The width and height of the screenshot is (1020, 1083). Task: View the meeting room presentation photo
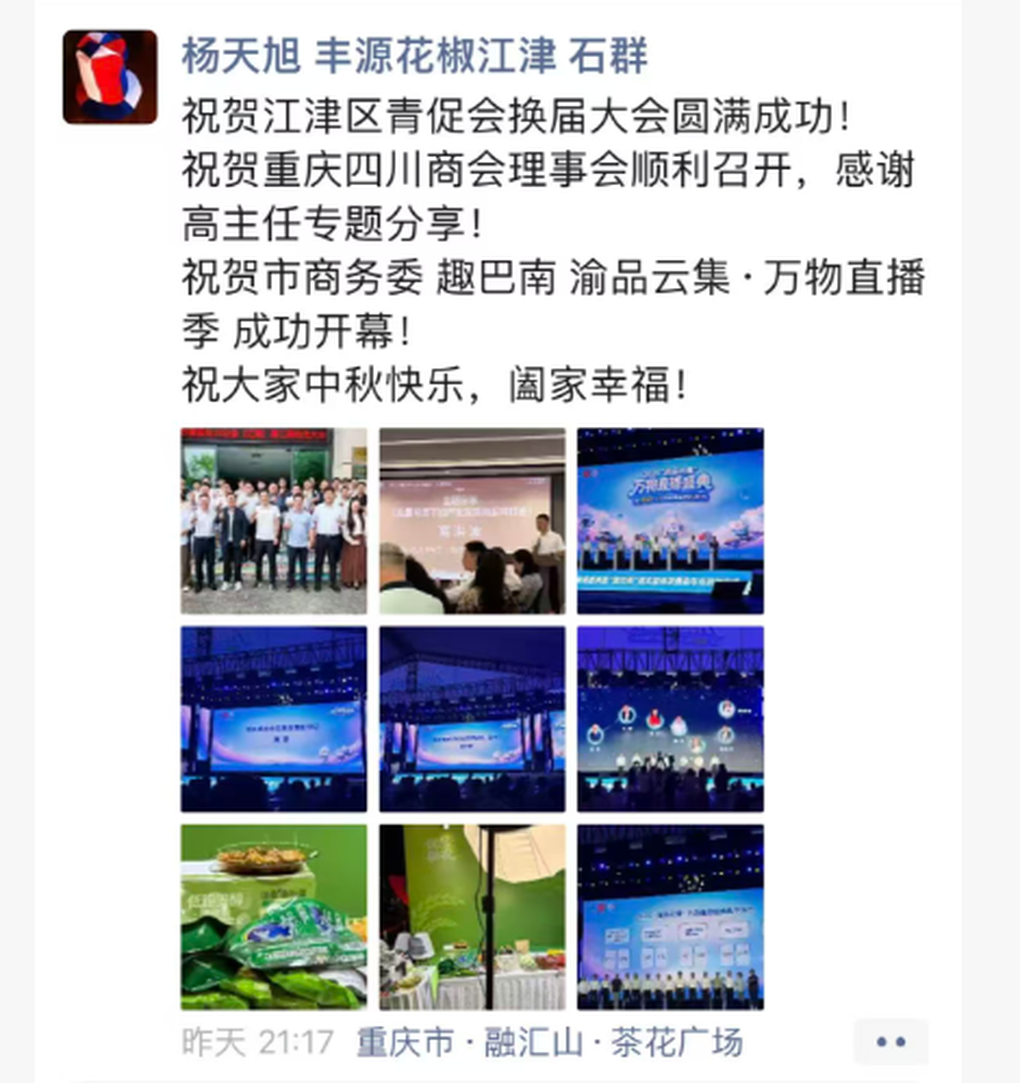(472, 521)
